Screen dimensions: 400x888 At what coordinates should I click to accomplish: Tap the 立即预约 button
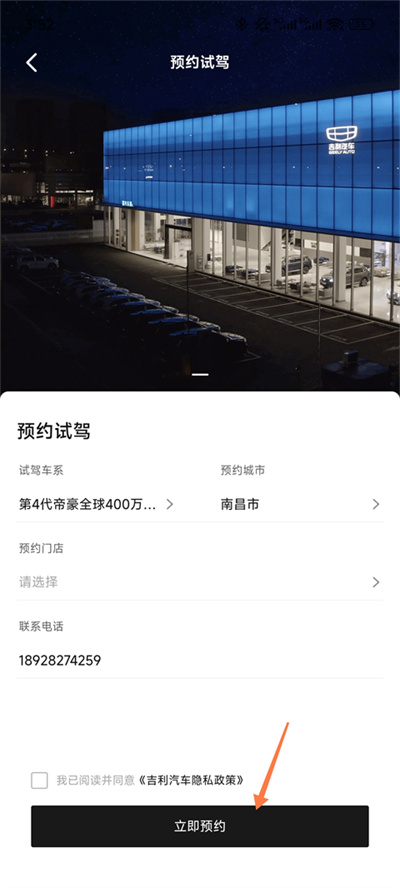tap(199, 826)
